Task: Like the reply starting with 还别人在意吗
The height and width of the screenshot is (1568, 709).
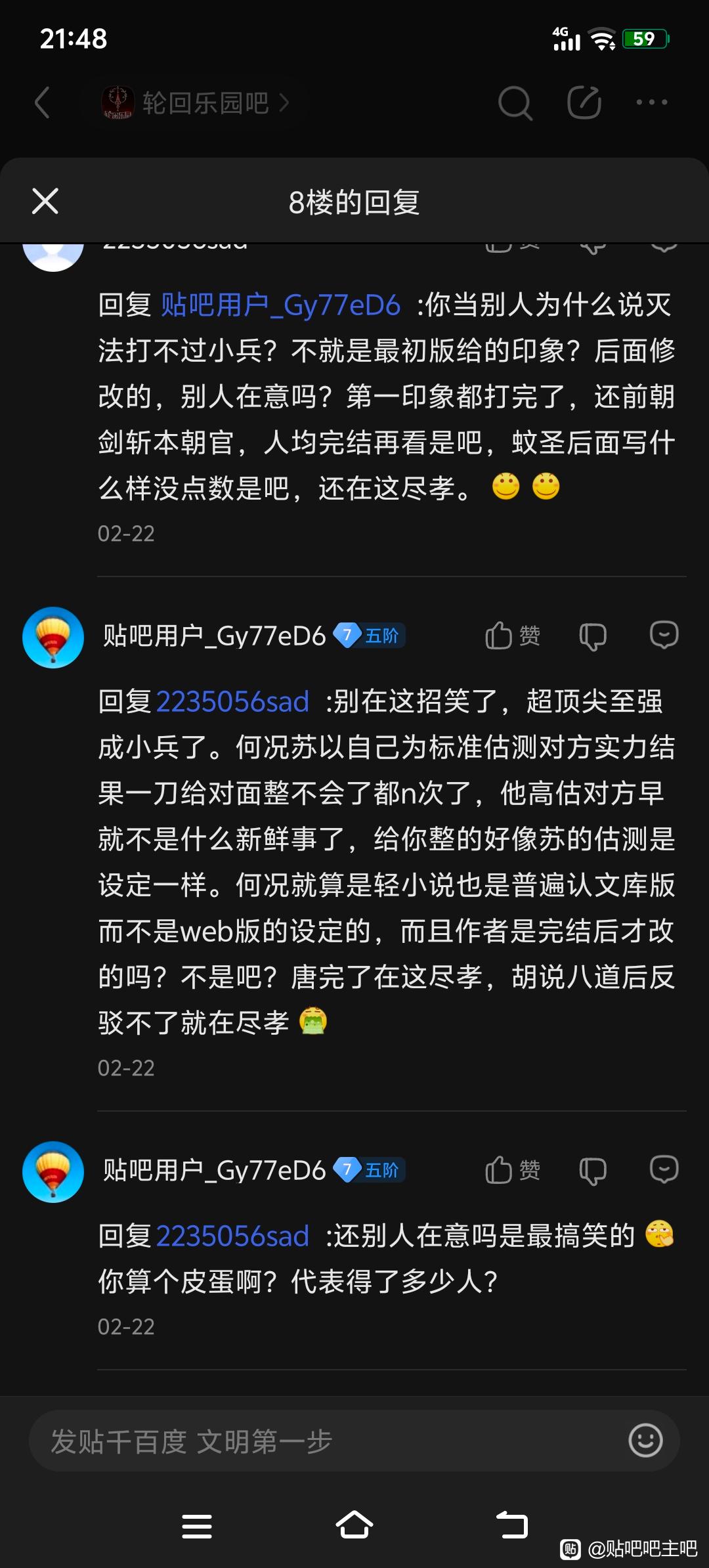Action: click(512, 1170)
